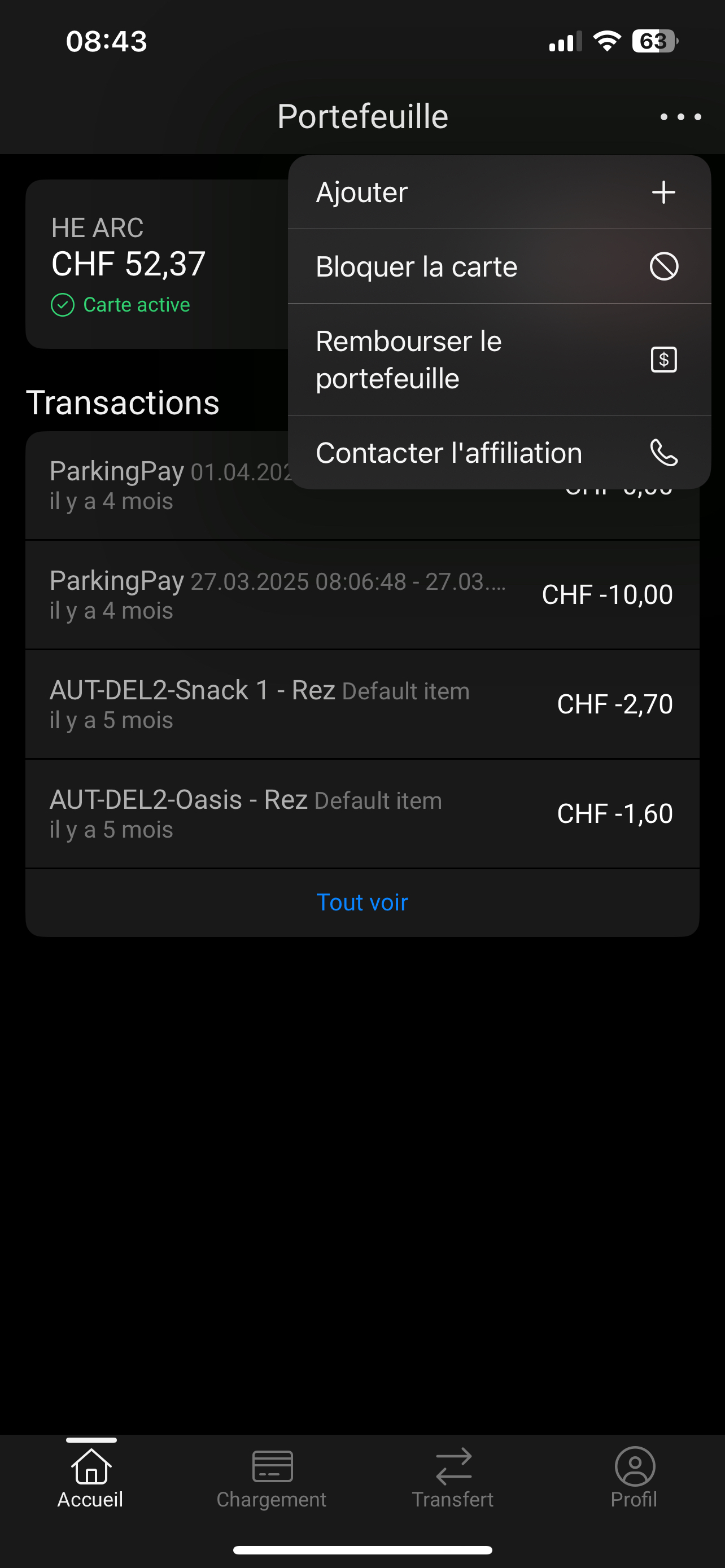Open the AUT-DEL2-Oasis transaction
The image size is (725, 1568).
pyautogui.click(x=362, y=814)
